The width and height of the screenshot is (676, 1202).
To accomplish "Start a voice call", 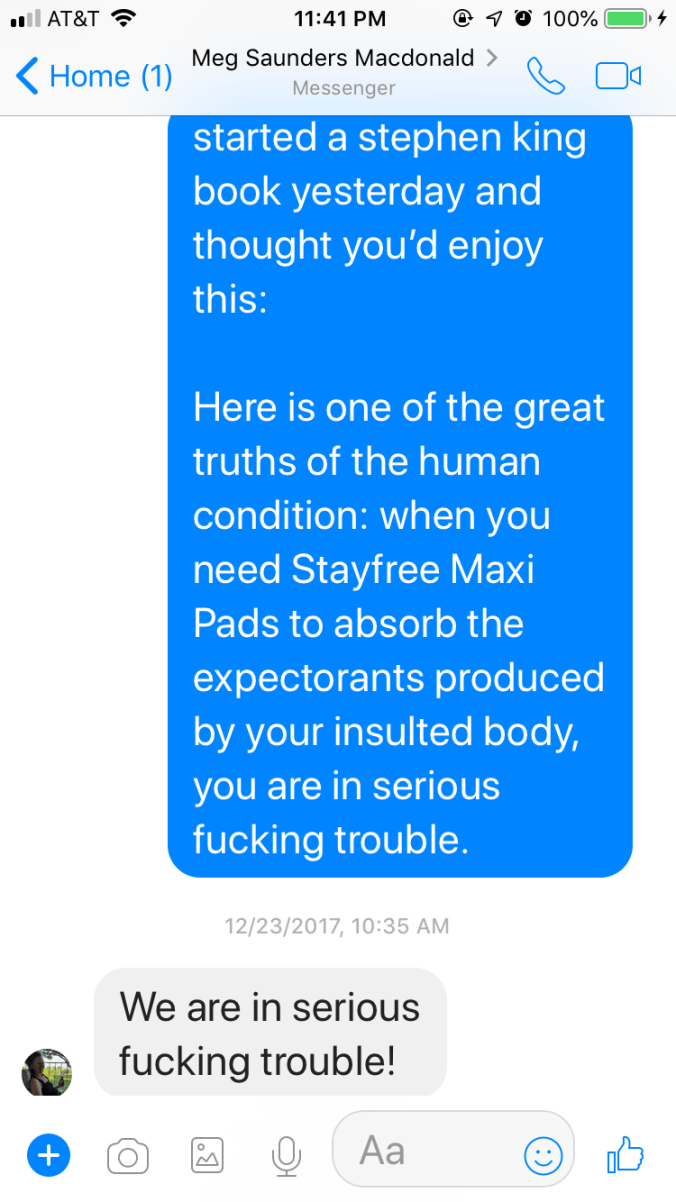I will [546, 76].
